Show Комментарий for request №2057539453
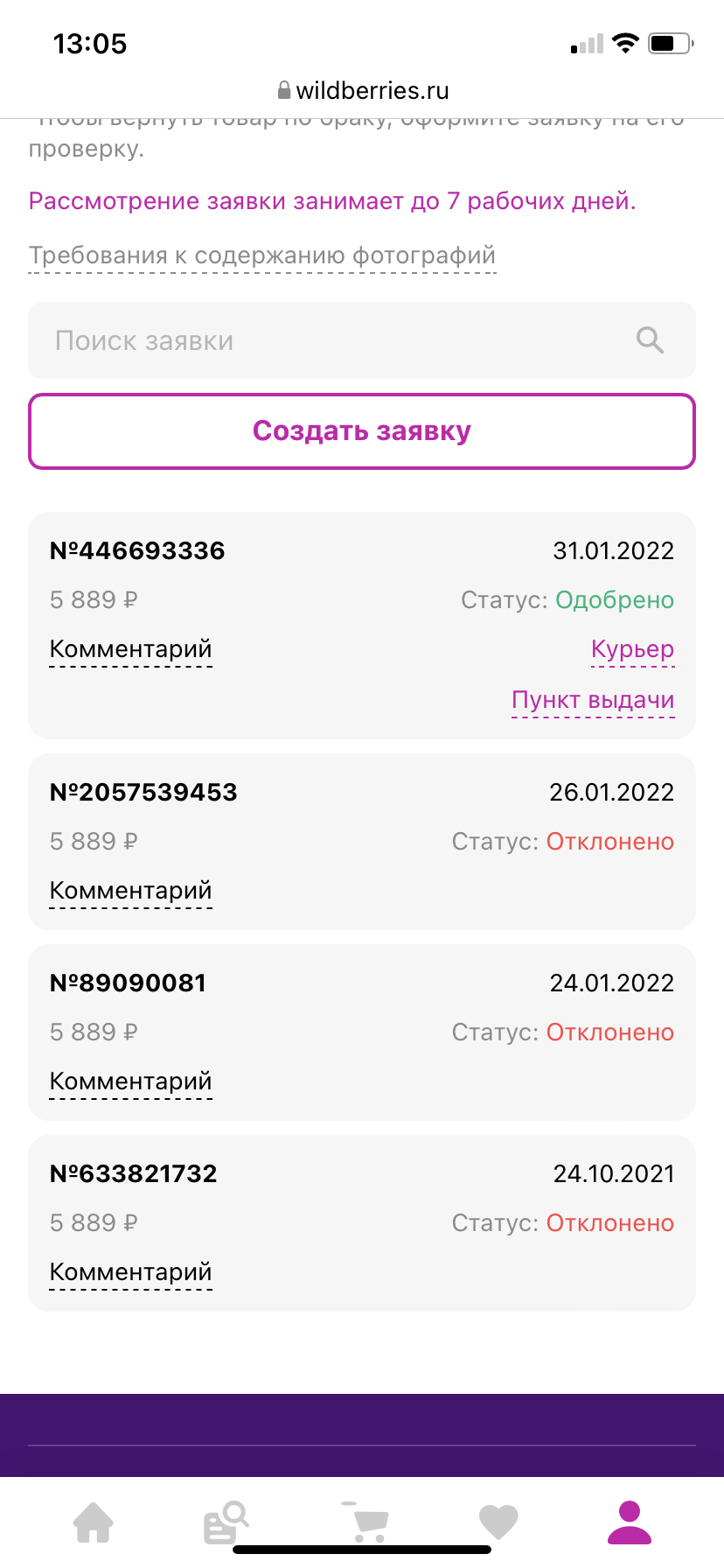 coord(131,891)
